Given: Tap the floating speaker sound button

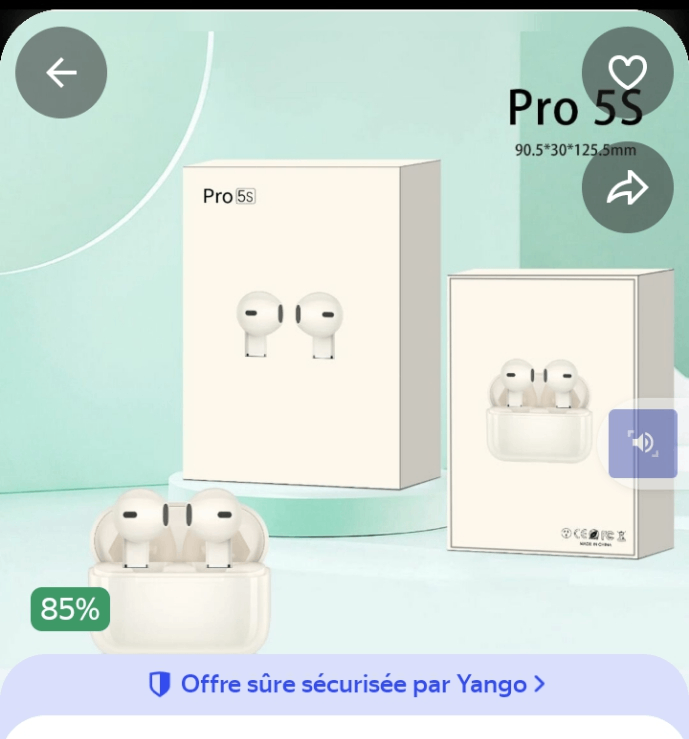Looking at the screenshot, I should click(643, 443).
